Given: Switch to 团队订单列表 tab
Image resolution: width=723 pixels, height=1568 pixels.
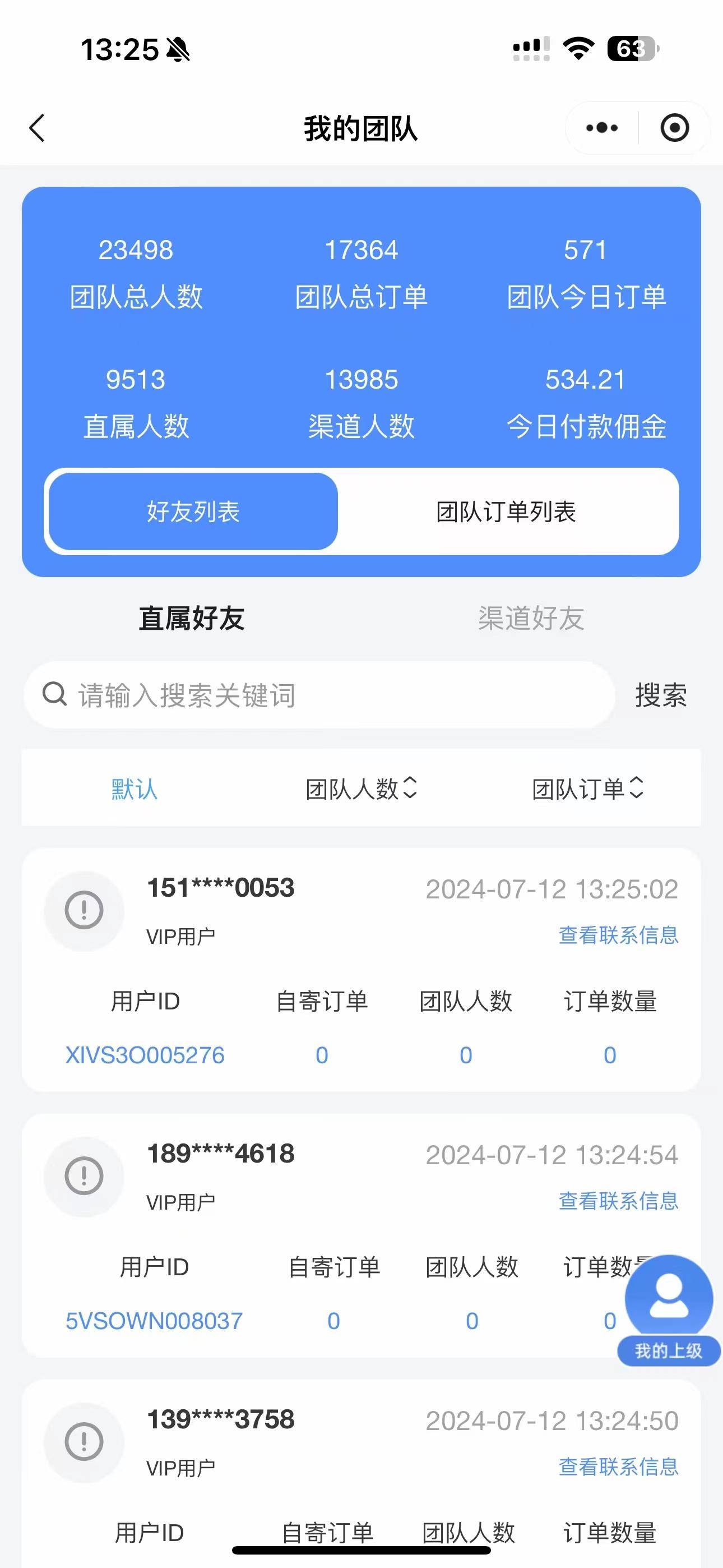Looking at the screenshot, I should click(x=506, y=511).
